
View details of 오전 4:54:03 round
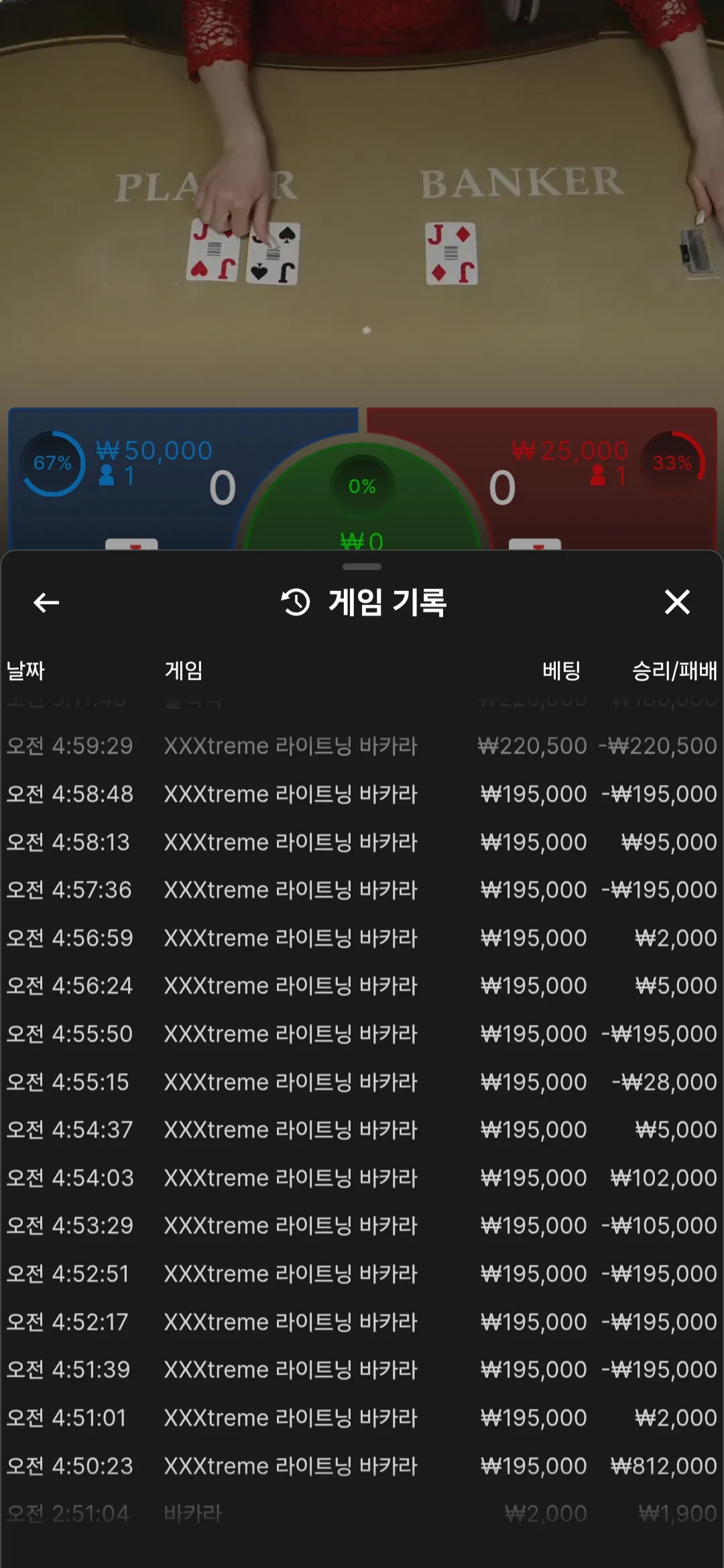pyautogui.click(x=362, y=1178)
